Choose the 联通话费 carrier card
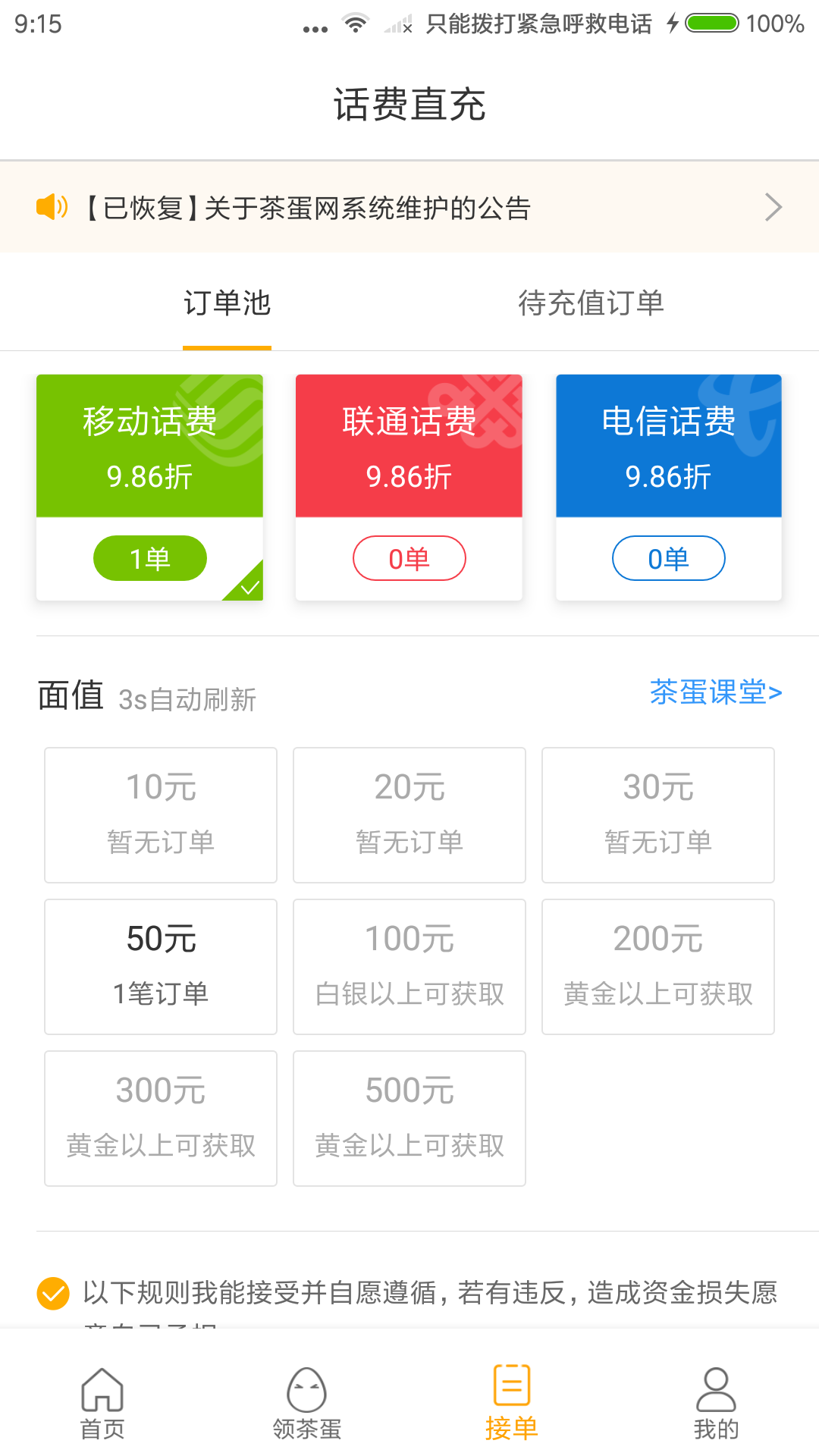Image resolution: width=819 pixels, height=1456 pixels. [409, 487]
